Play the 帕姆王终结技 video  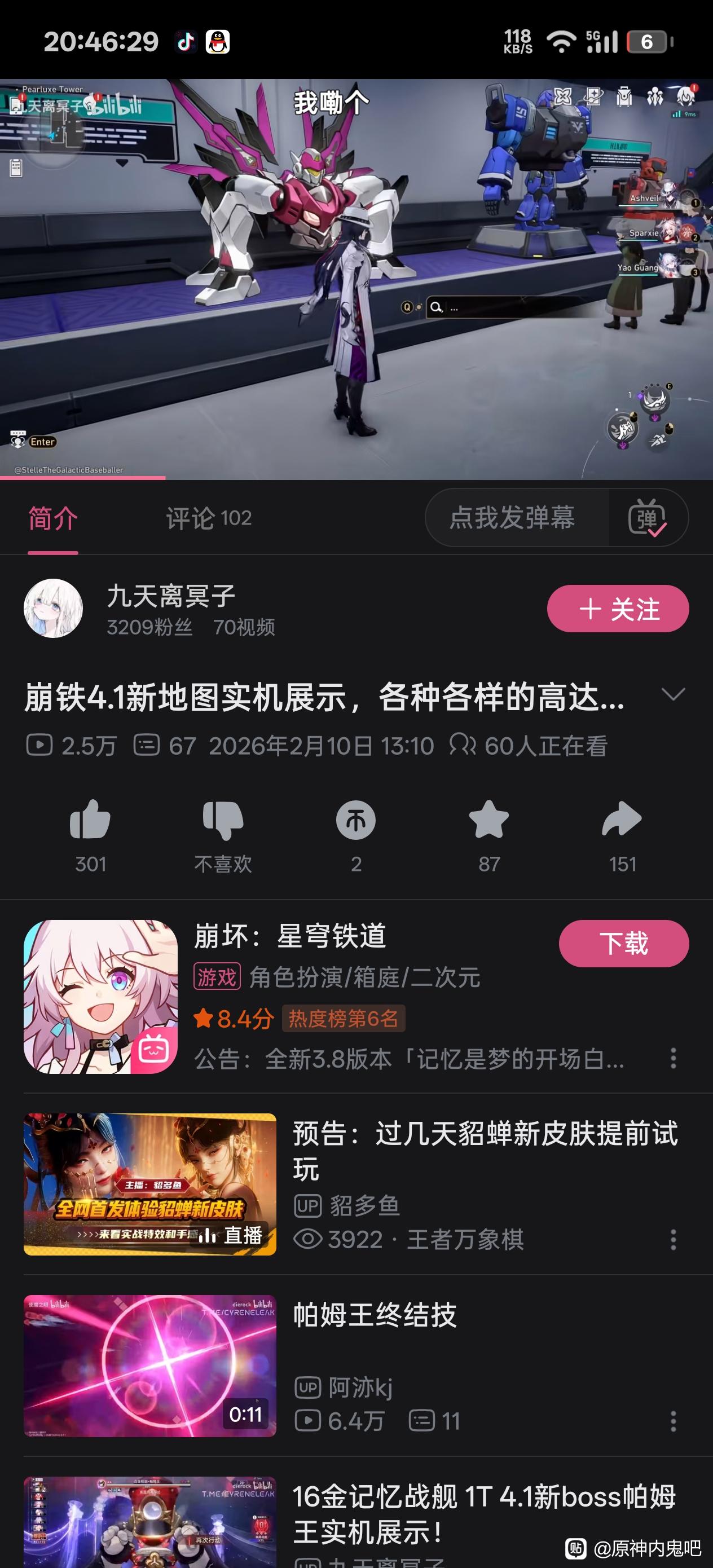pyautogui.click(x=150, y=1366)
